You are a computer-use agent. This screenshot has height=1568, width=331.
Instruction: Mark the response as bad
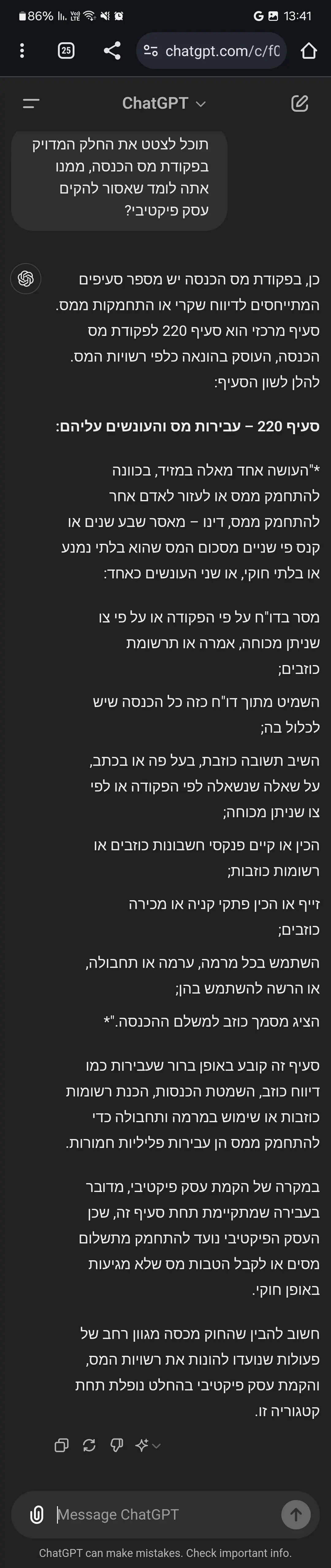point(116,1445)
